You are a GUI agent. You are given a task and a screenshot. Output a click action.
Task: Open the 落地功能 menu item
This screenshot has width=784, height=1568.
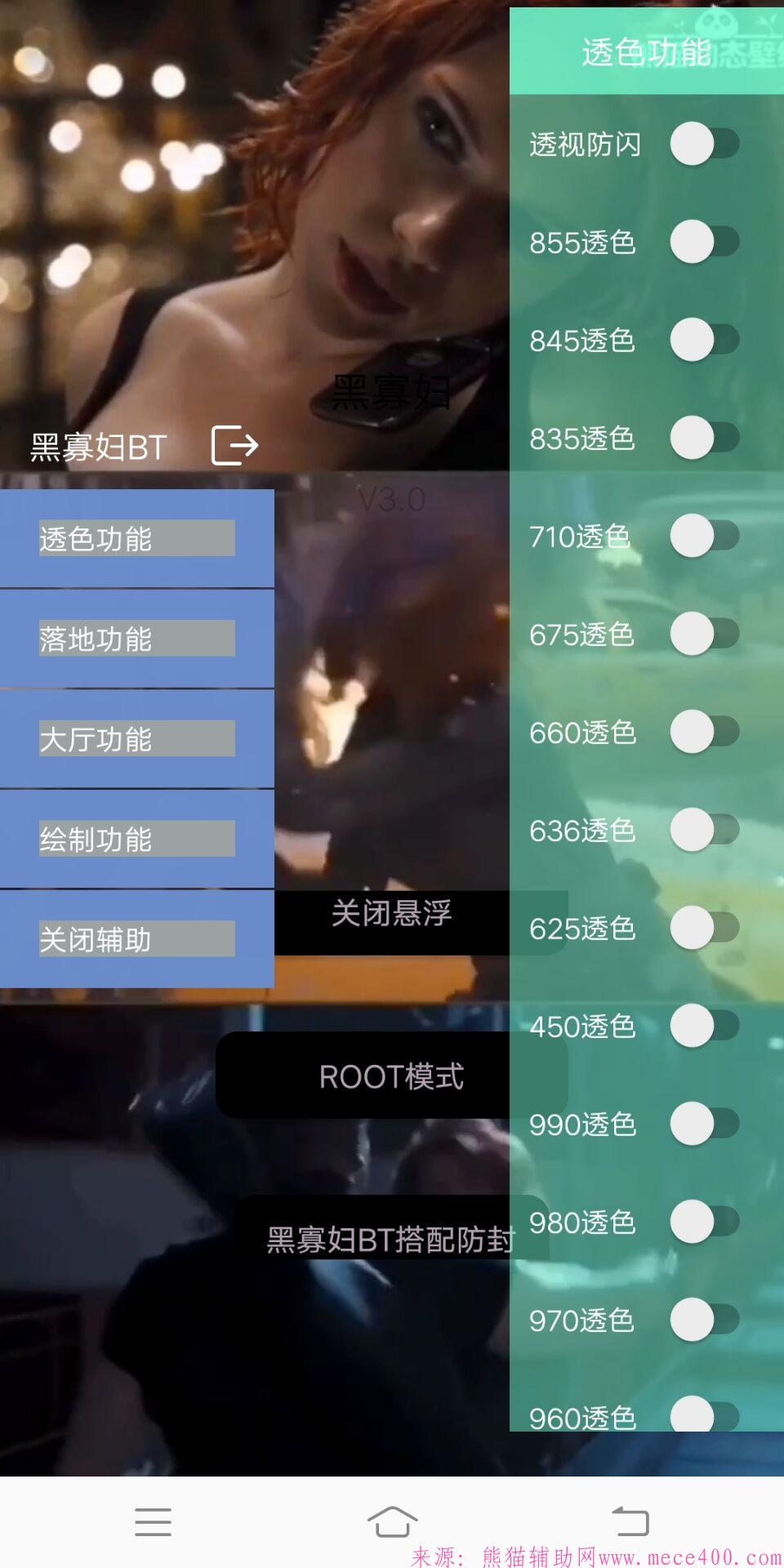(136, 639)
